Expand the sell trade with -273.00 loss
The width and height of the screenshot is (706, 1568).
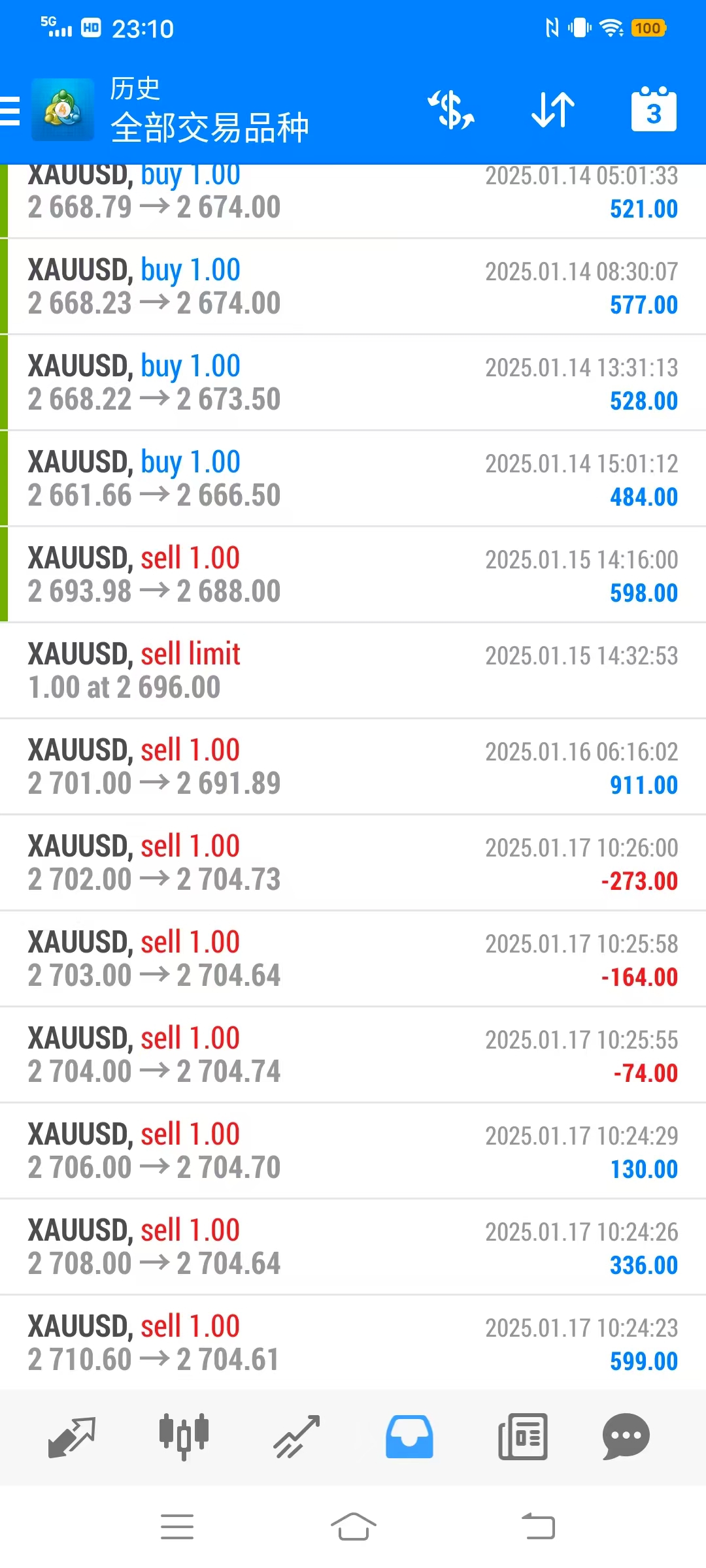pyautogui.click(x=353, y=862)
